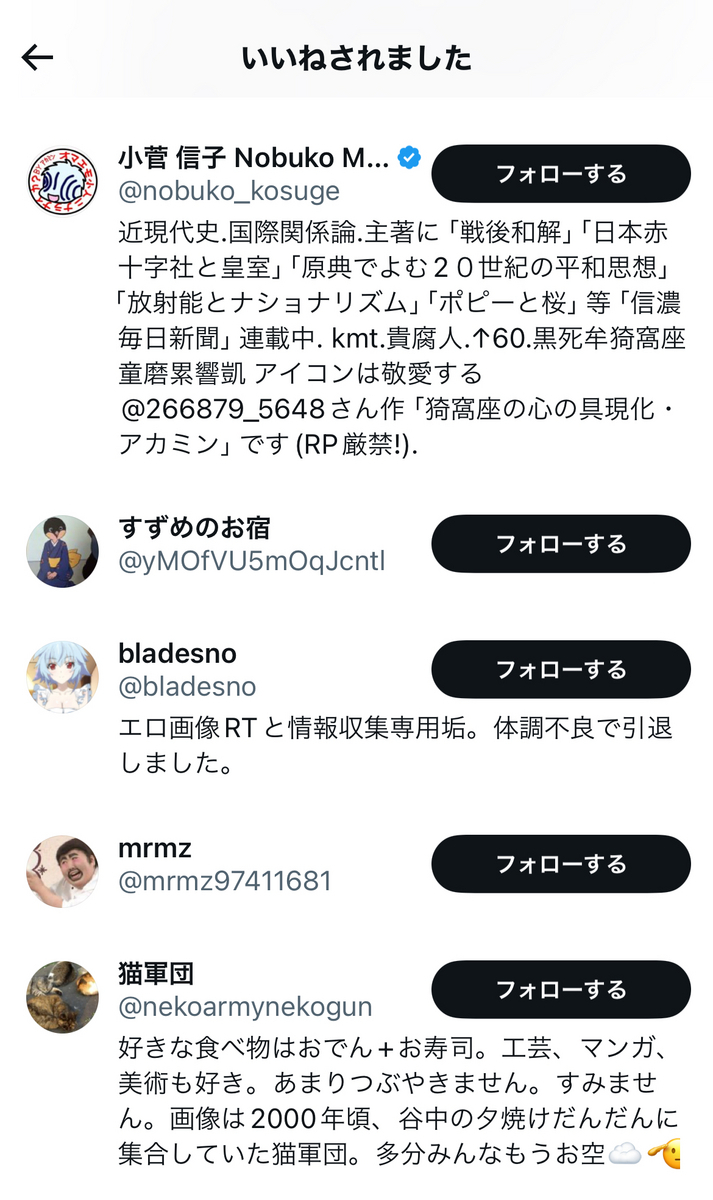Follow 猫軍団 account
Viewport: 713px width, 1200px height.
pyautogui.click(x=560, y=990)
